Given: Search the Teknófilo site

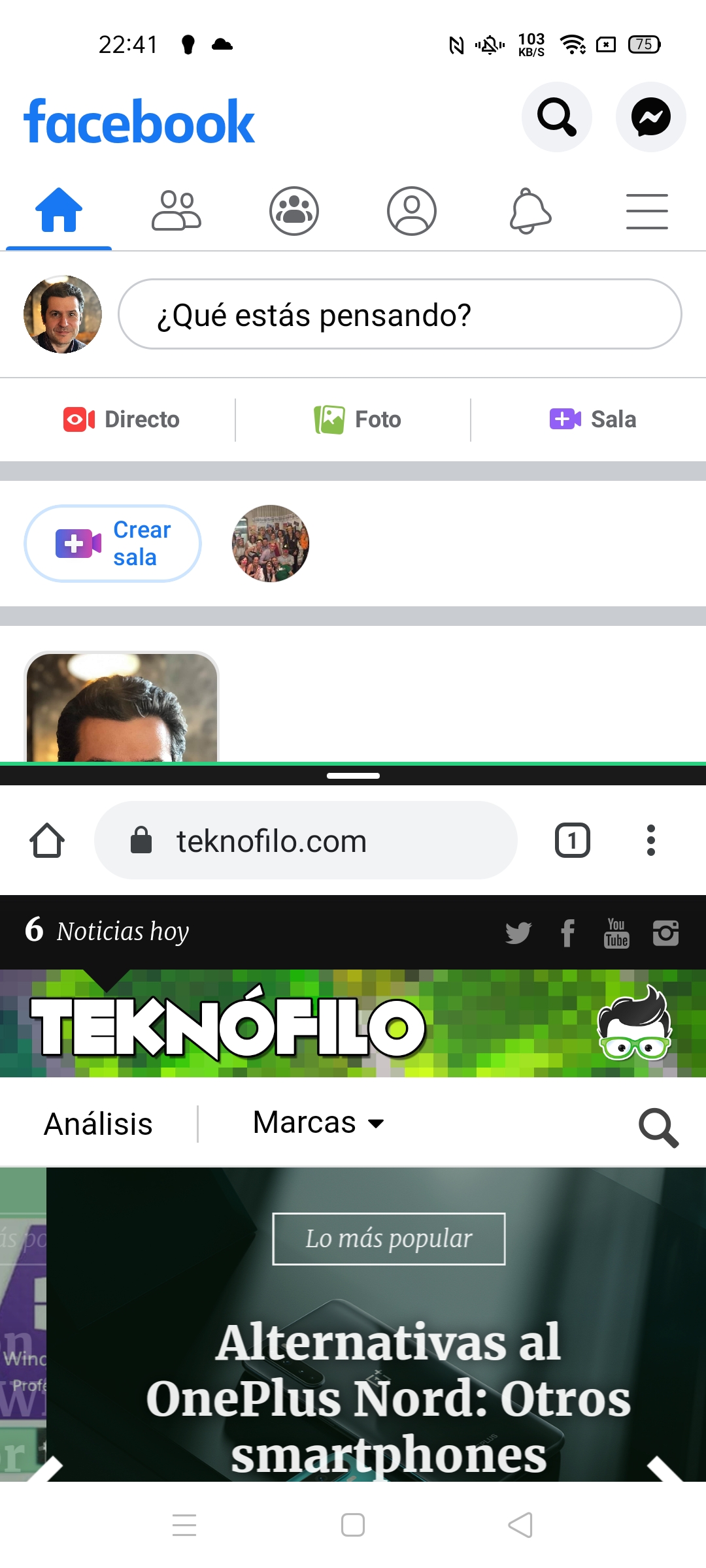Looking at the screenshot, I should tap(659, 1127).
